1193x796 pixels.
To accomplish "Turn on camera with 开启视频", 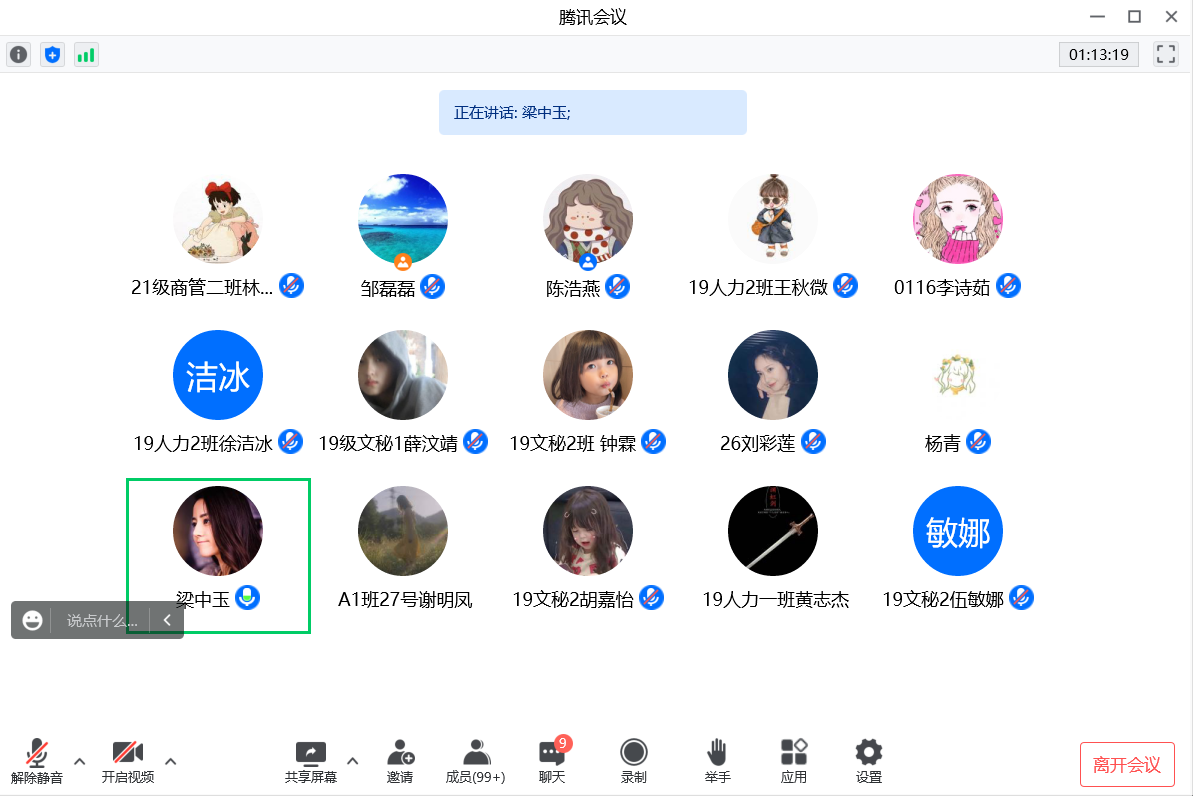I will [x=128, y=761].
